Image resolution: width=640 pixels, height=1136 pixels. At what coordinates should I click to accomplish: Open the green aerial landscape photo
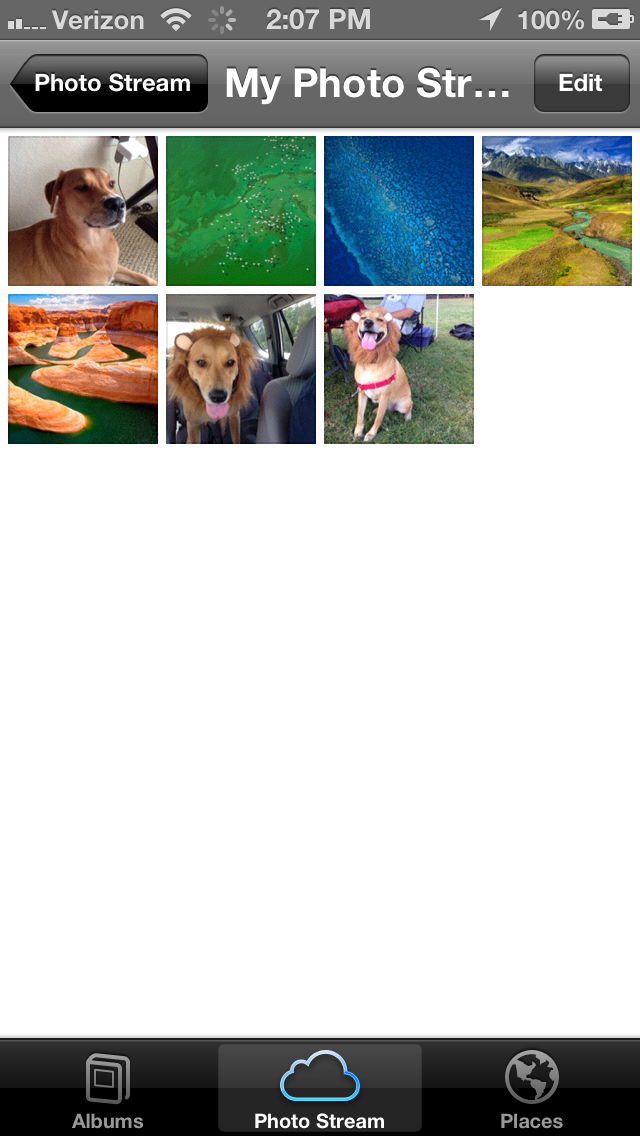coord(241,211)
